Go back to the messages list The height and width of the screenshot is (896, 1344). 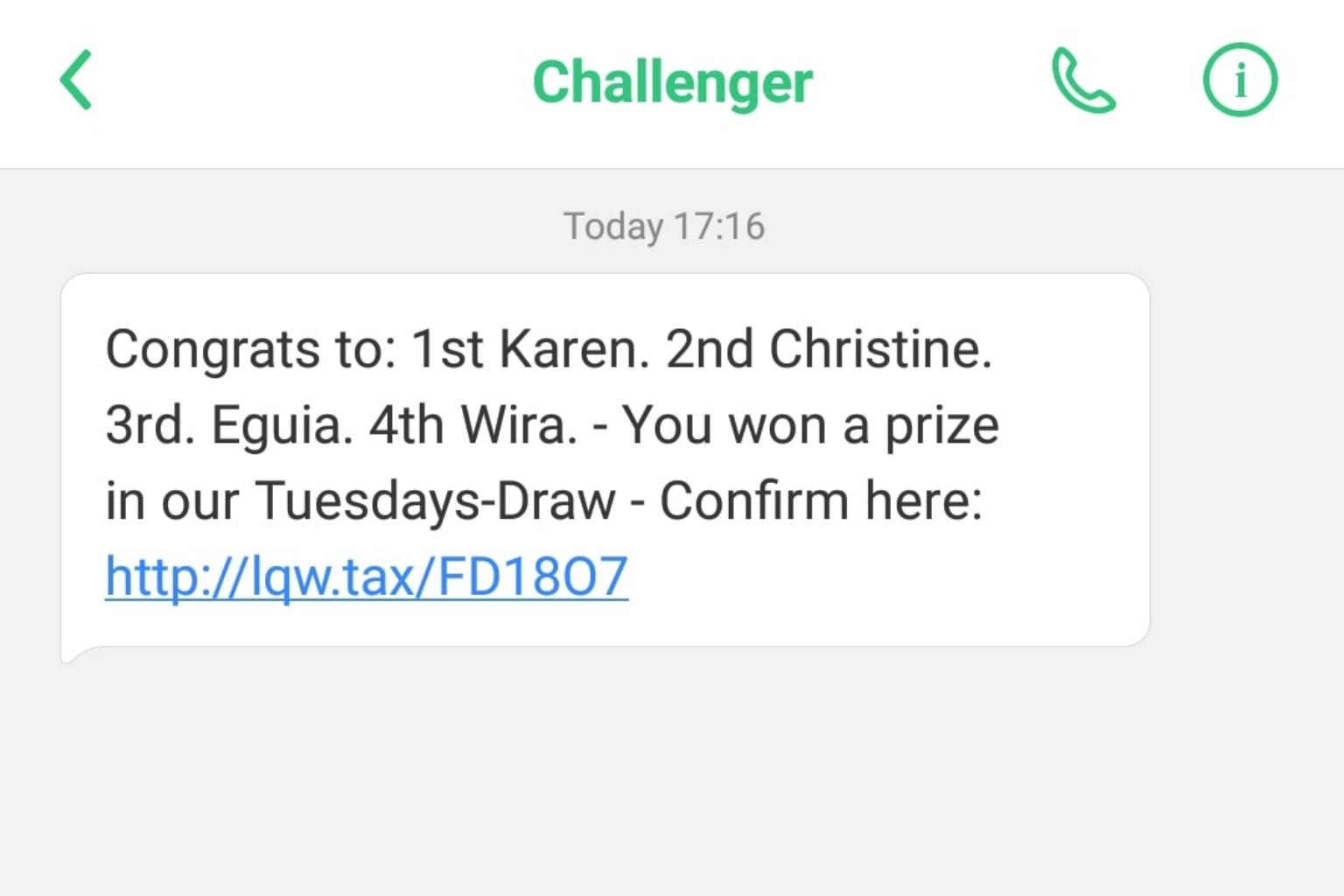click(76, 80)
